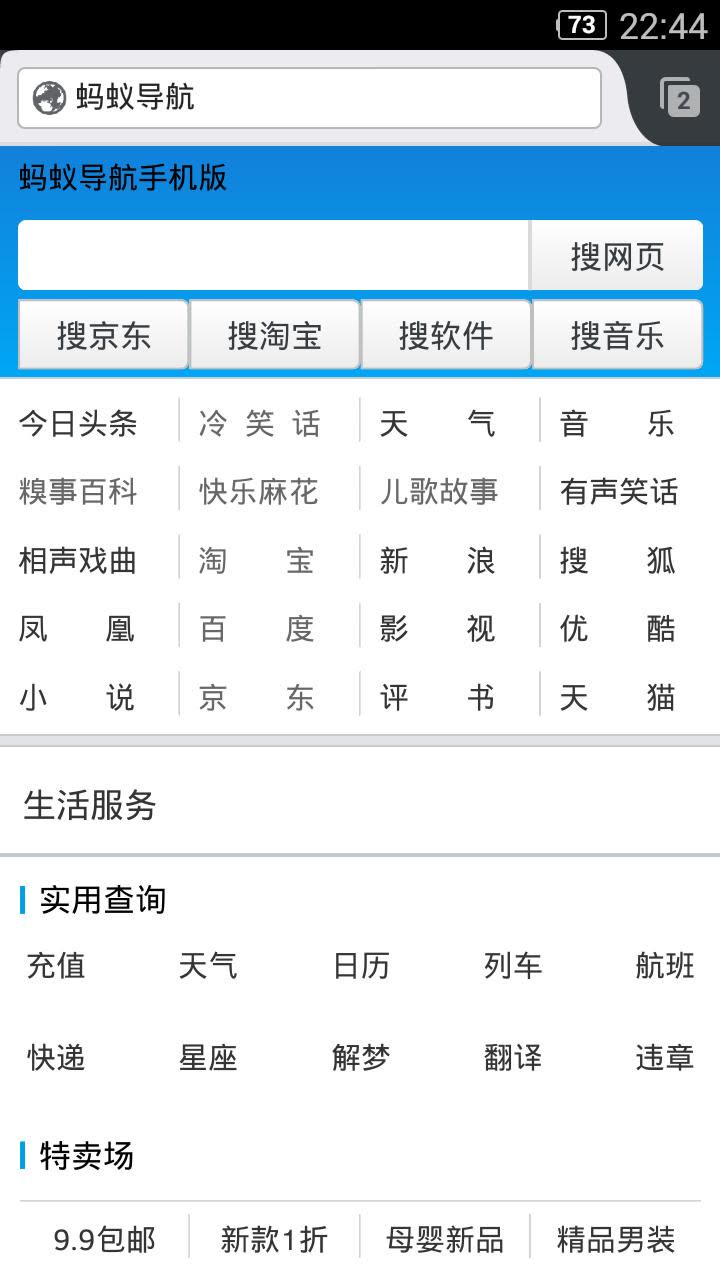Click the 搜京东 button
The width and height of the screenshot is (720, 1280).
[102, 335]
